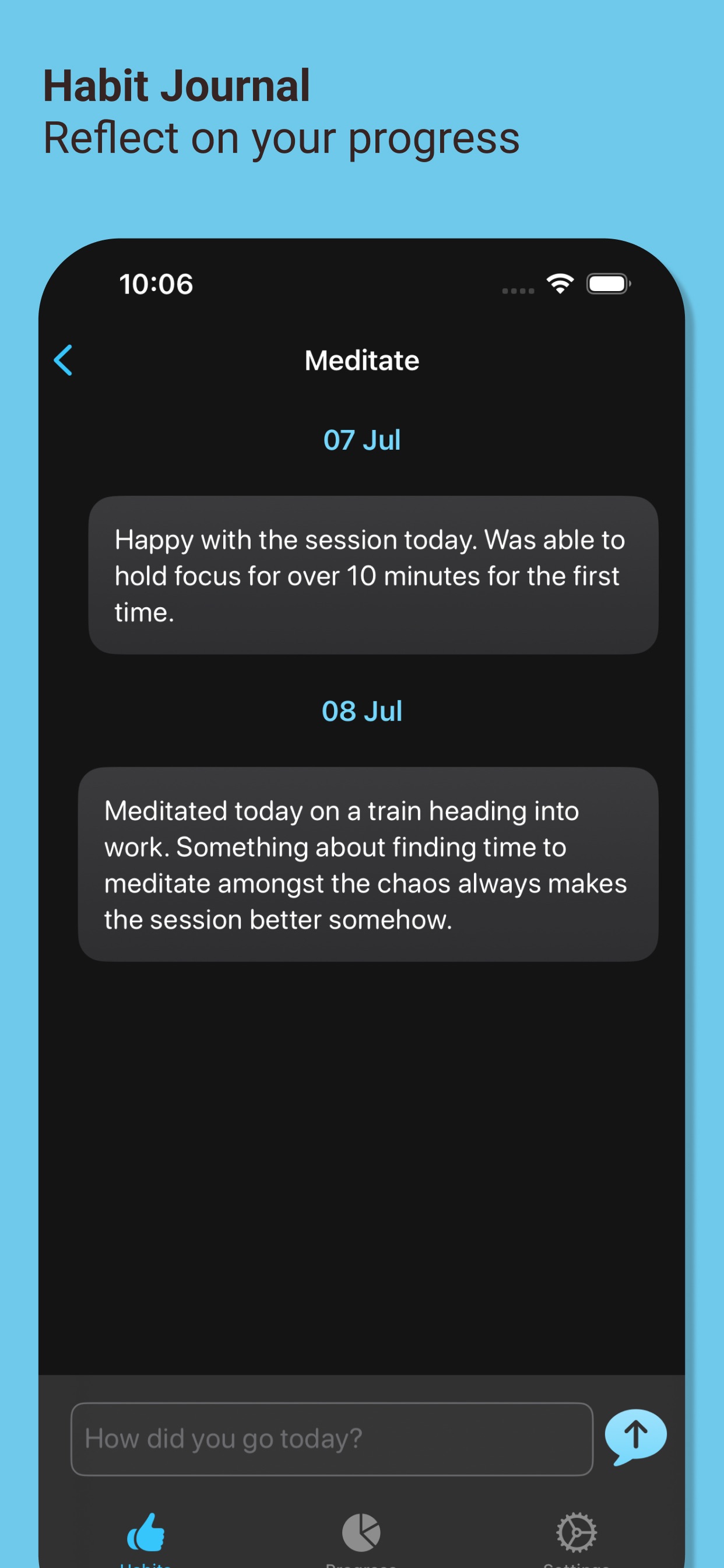The height and width of the screenshot is (1568, 724).
Task: Expand the 07 Jul date header
Action: [361, 439]
